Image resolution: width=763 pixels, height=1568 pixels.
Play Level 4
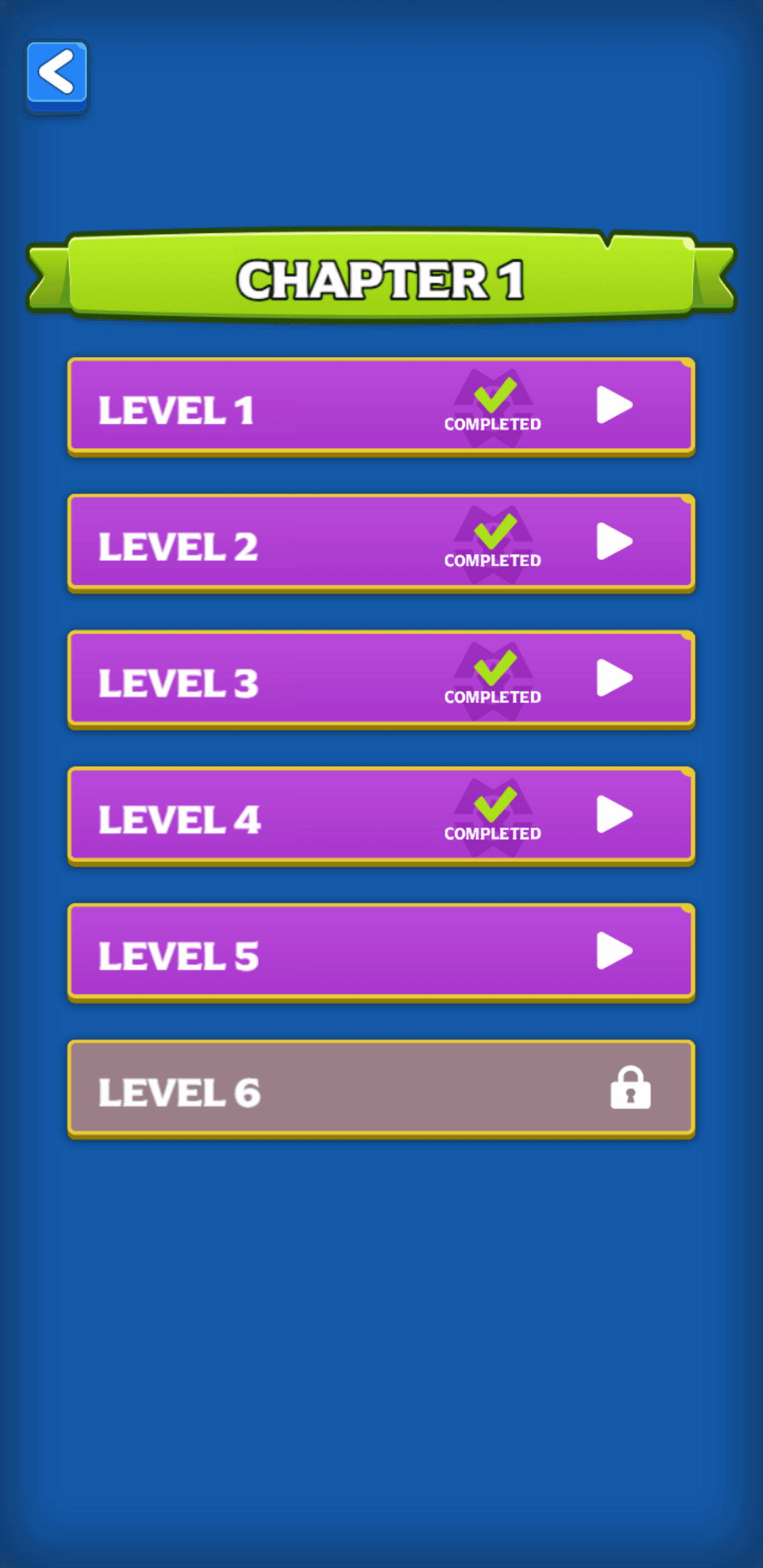pyautogui.click(x=614, y=814)
